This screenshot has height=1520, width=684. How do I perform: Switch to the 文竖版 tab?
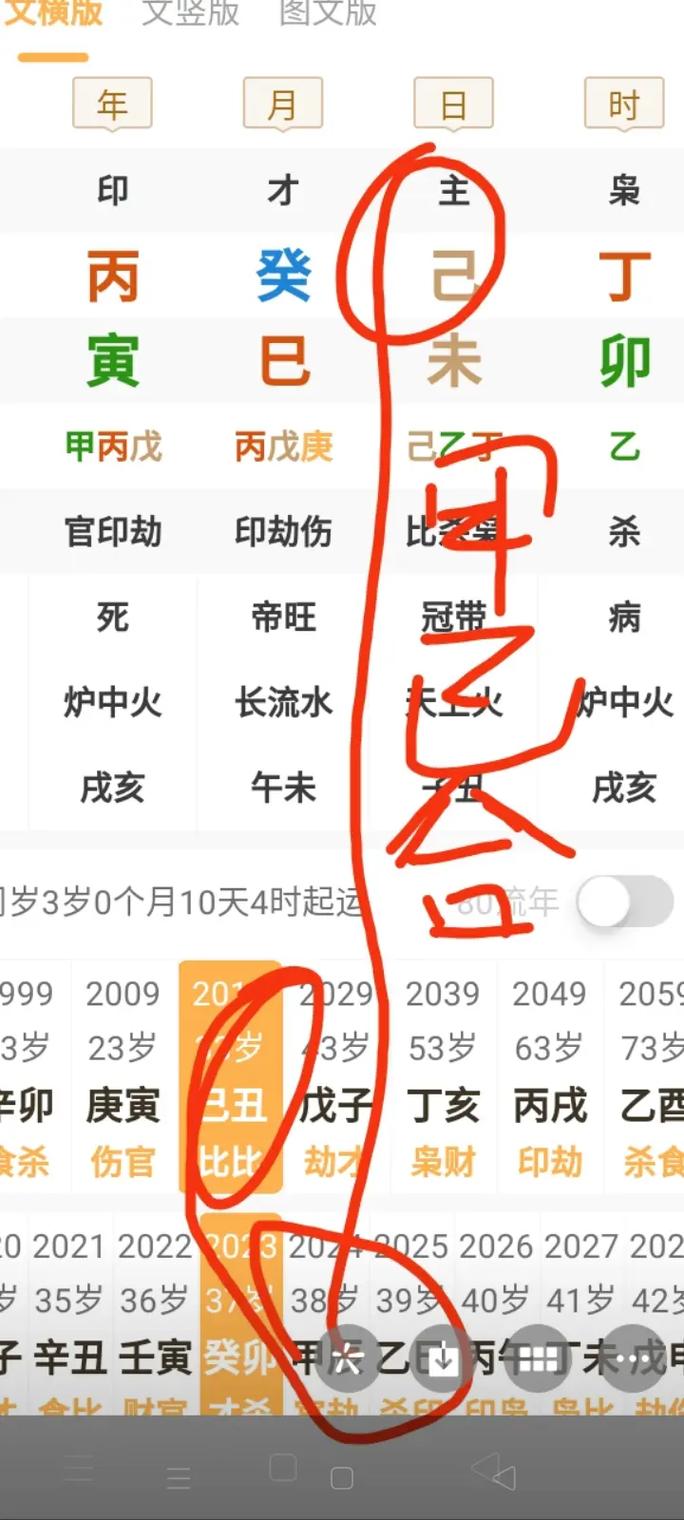pos(190,12)
